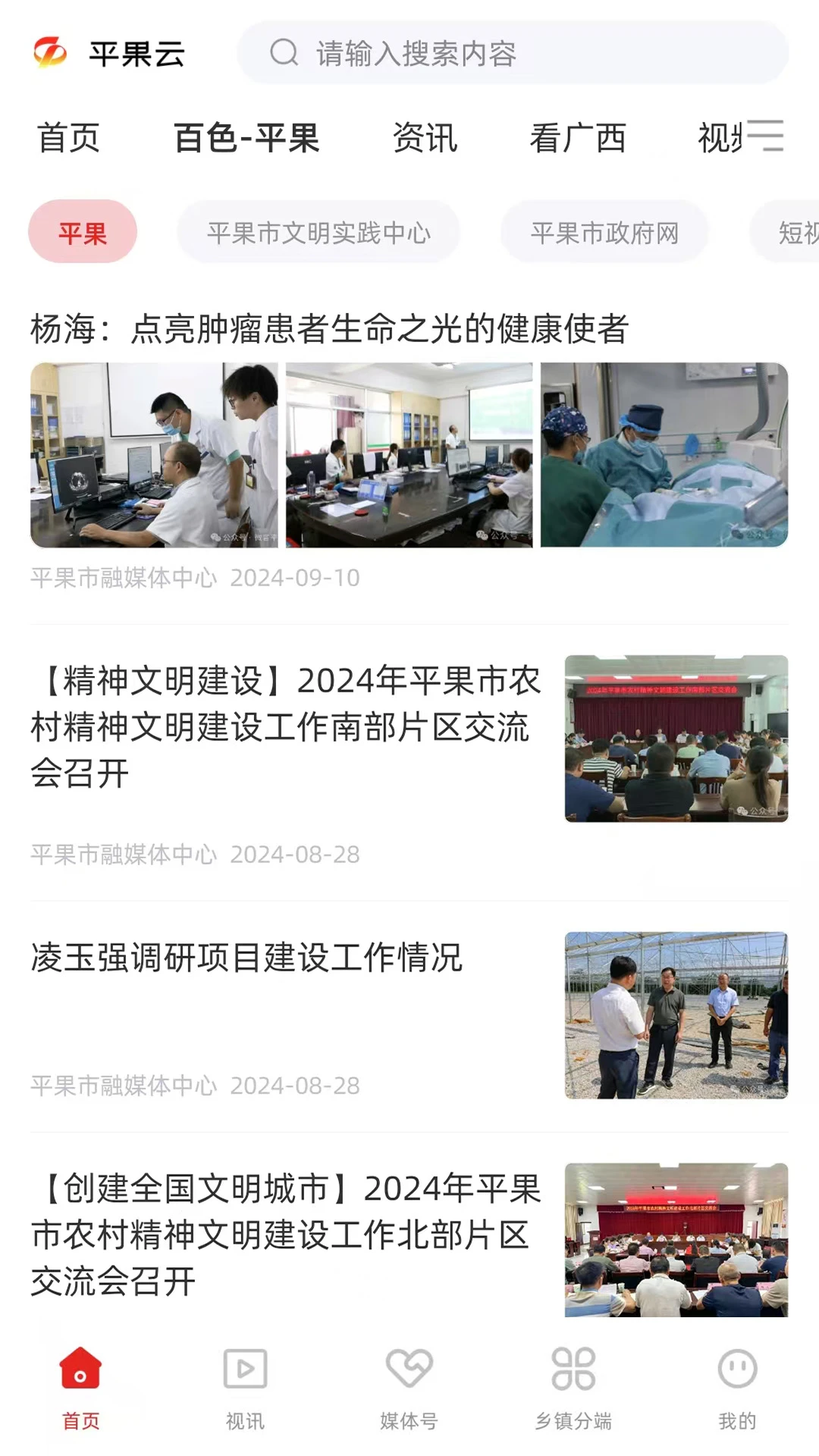Open the 资讯 tab
Screen dimensions: 819x1456
pyautogui.click(x=425, y=138)
